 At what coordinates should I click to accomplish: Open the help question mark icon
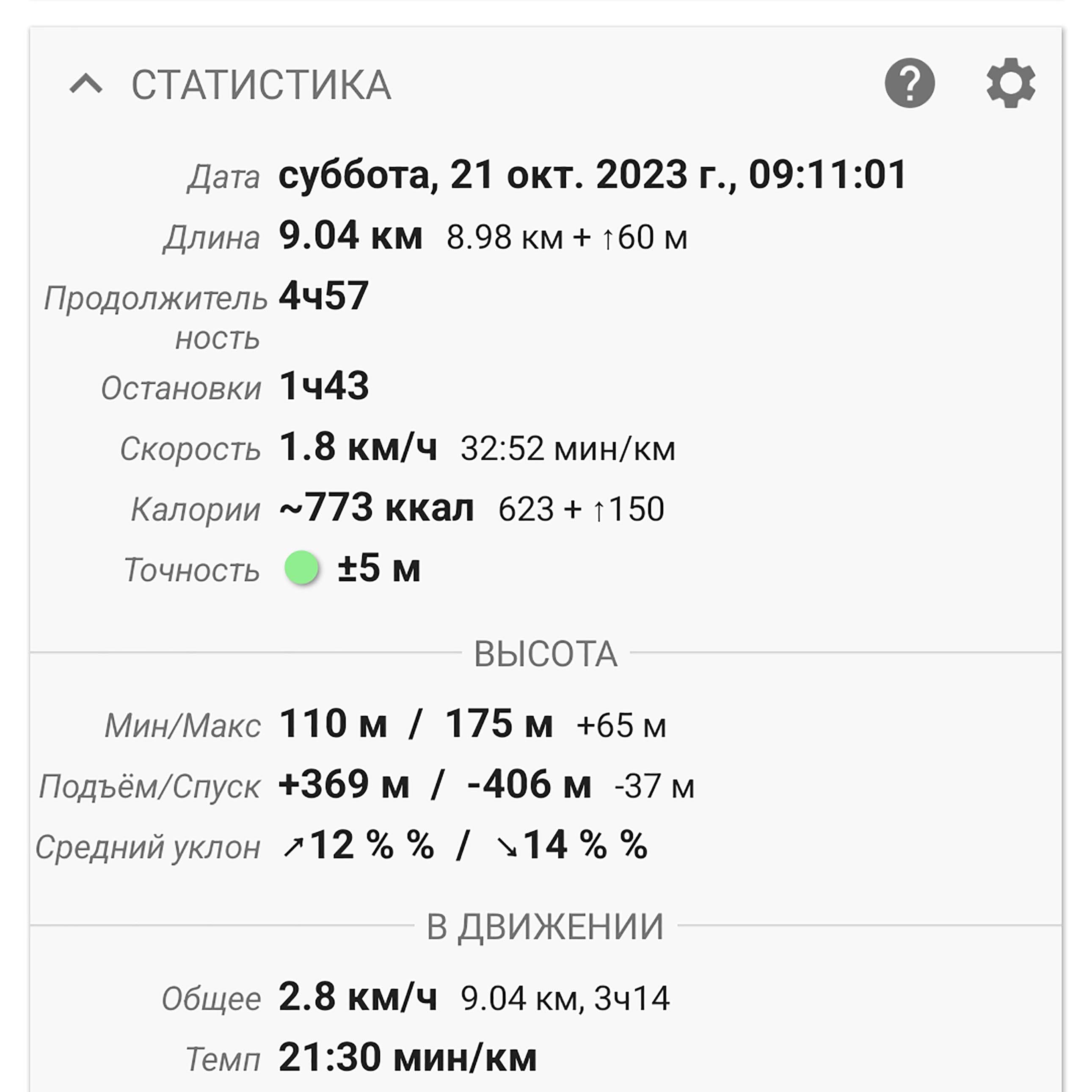point(910,83)
